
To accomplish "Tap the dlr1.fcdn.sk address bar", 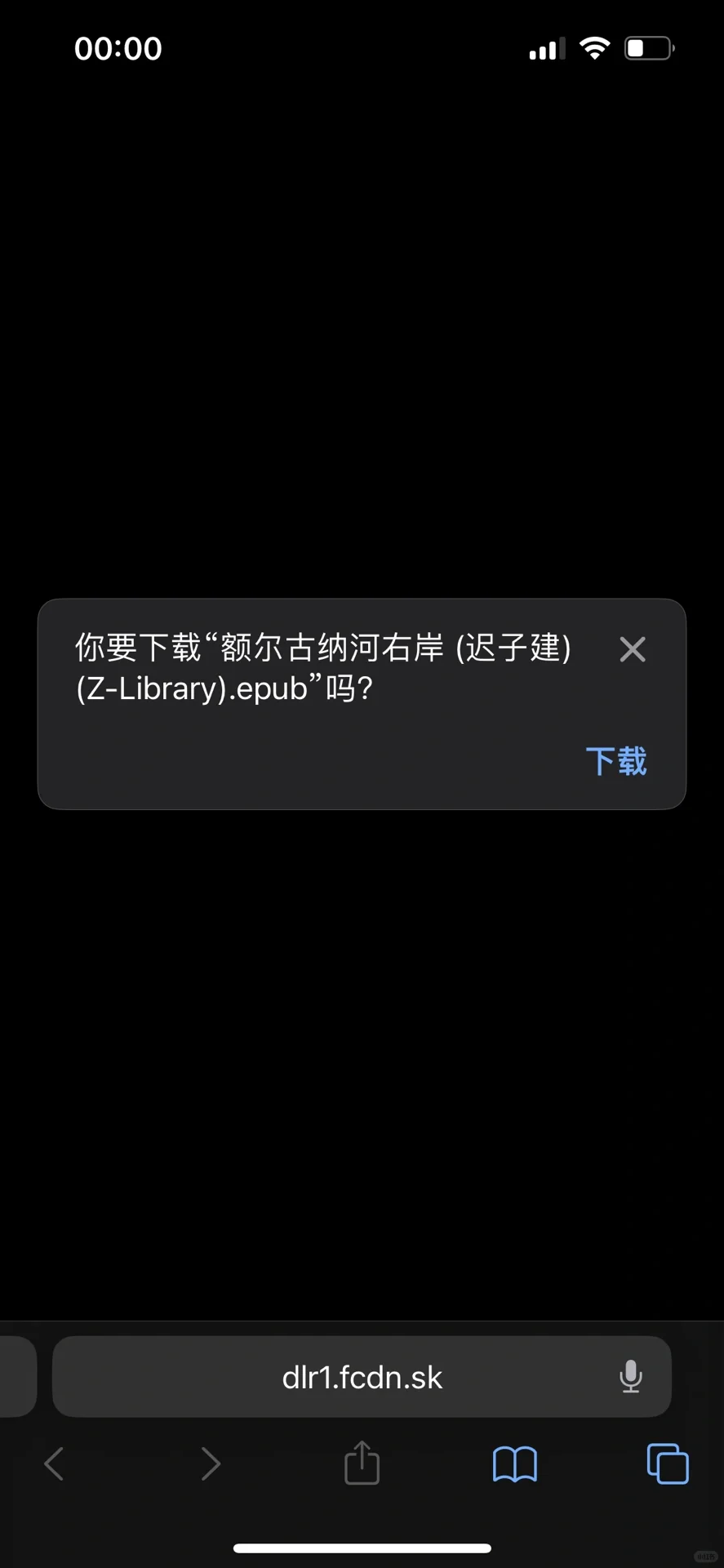I will click(362, 1377).
